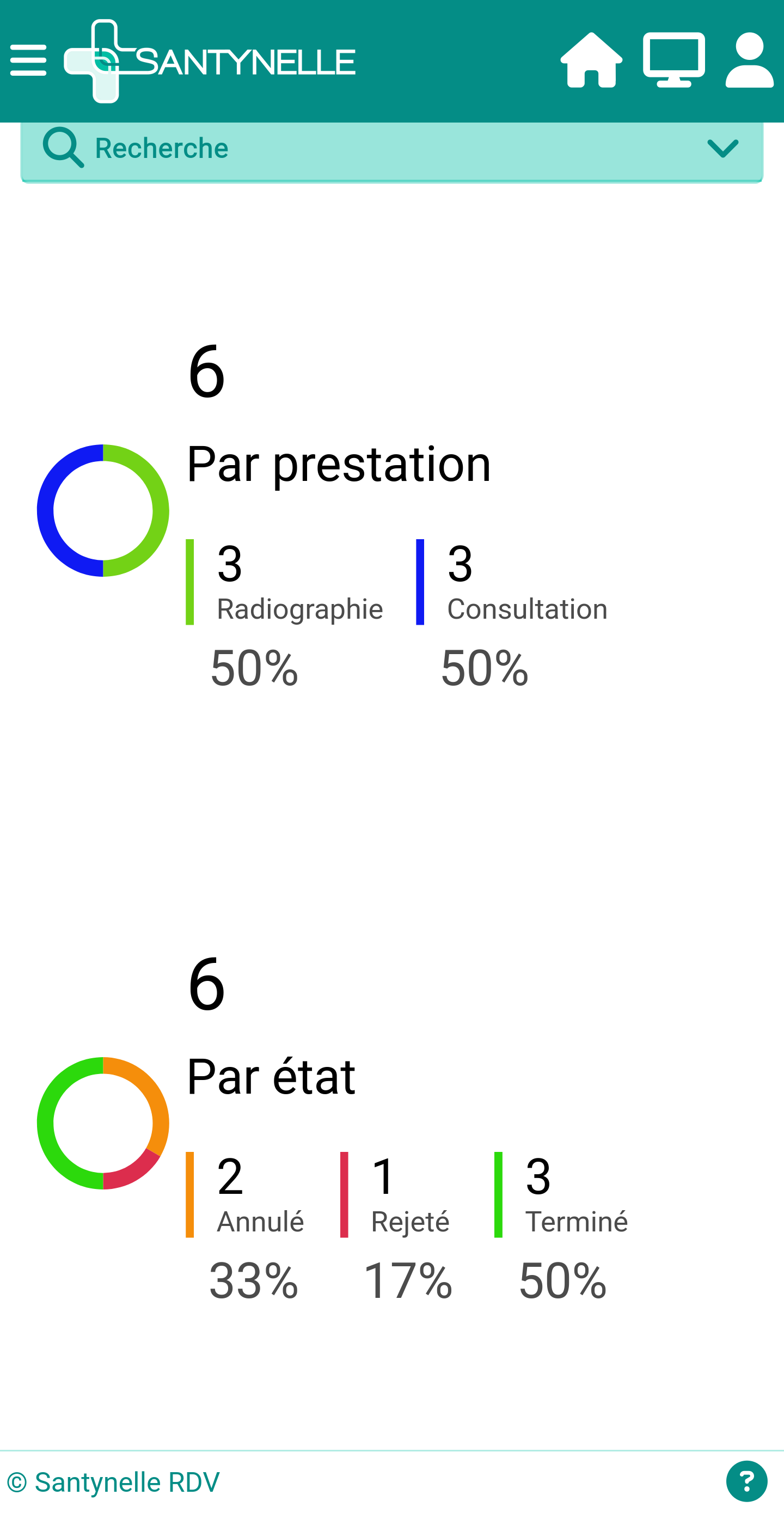Expand the Recherche search panel

pyautogui.click(x=391, y=150)
